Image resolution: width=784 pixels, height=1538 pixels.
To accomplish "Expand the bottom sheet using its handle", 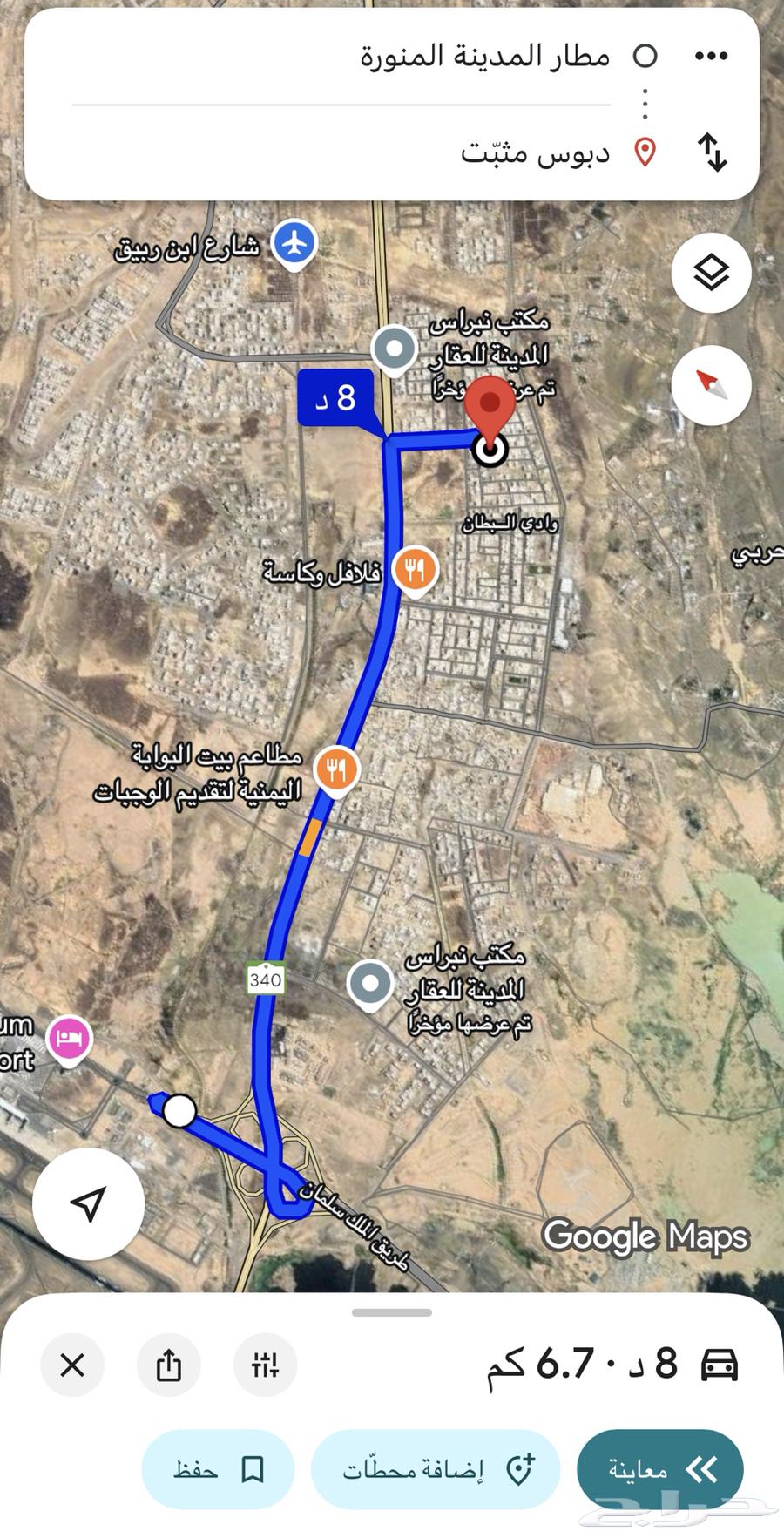I will click(392, 1312).
